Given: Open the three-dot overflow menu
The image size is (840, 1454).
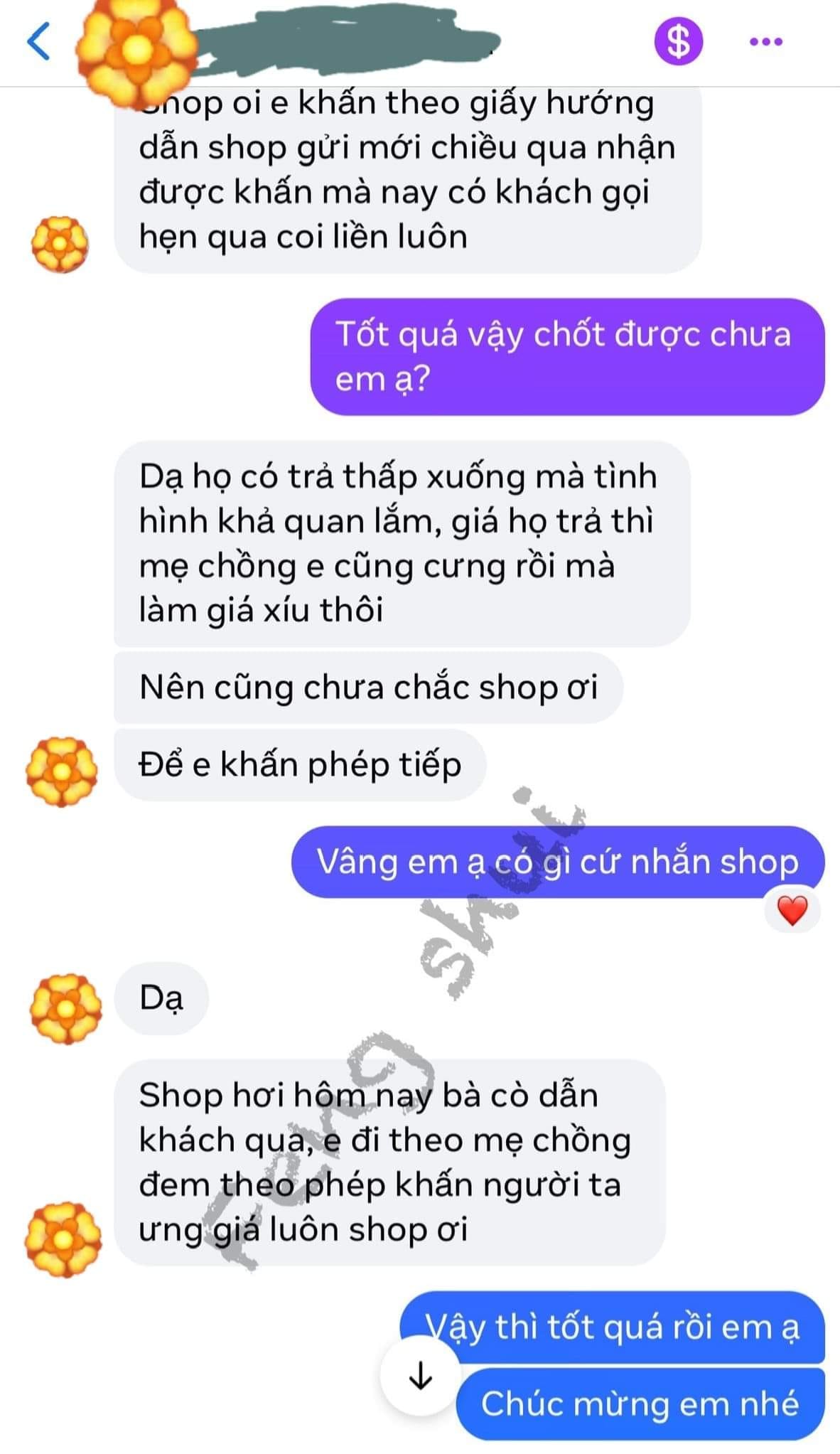Looking at the screenshot, I should coord(766,42).
